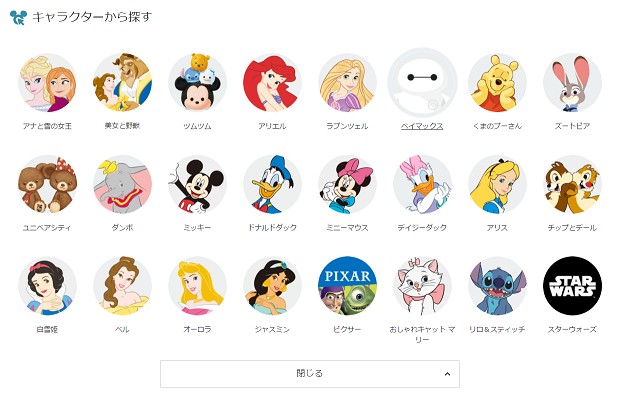Image resolution: width=628 pixels, height=405 pixels.
Task: Choose the アリエル character tile
Action: coord(272,82)
